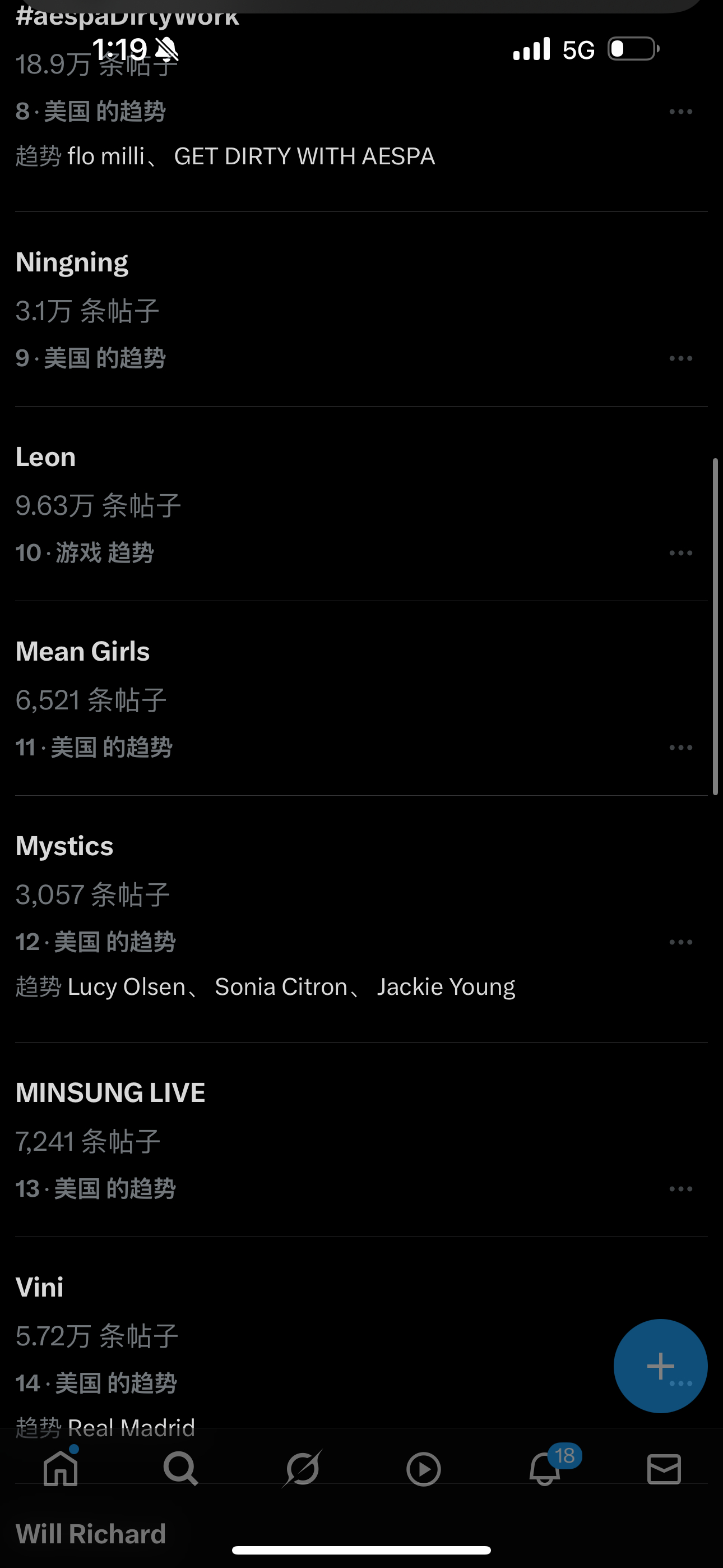723x1568 pixels.
Task: Open more options for Leon trend
Action: [680, 554]
